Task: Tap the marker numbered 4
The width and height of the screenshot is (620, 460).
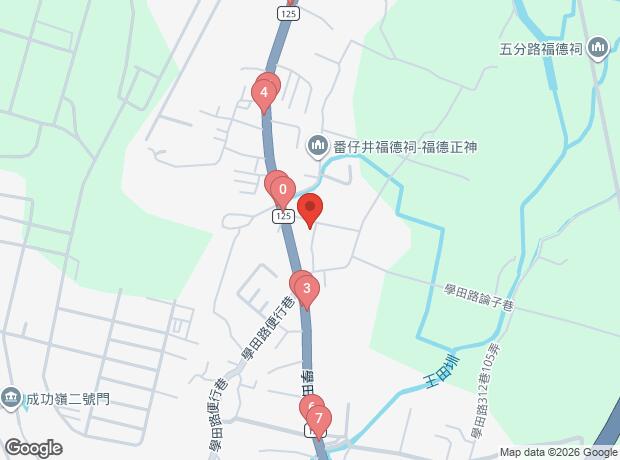Action: (263, 96)
